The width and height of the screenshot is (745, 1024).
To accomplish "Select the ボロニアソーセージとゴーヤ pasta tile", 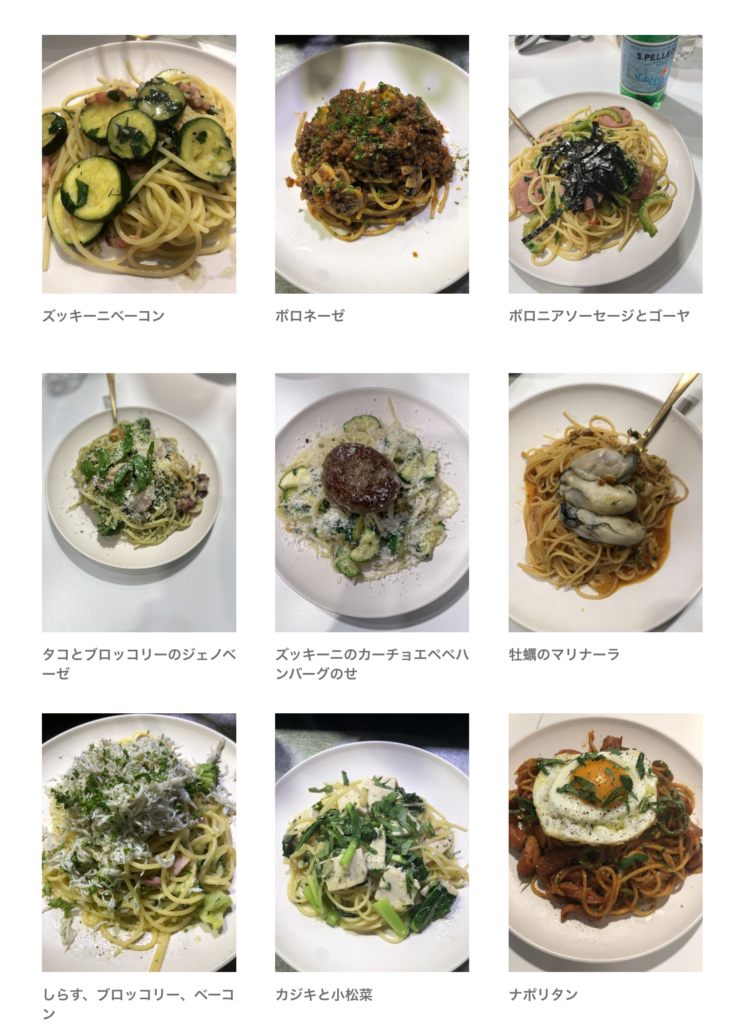I will point(605,164).
